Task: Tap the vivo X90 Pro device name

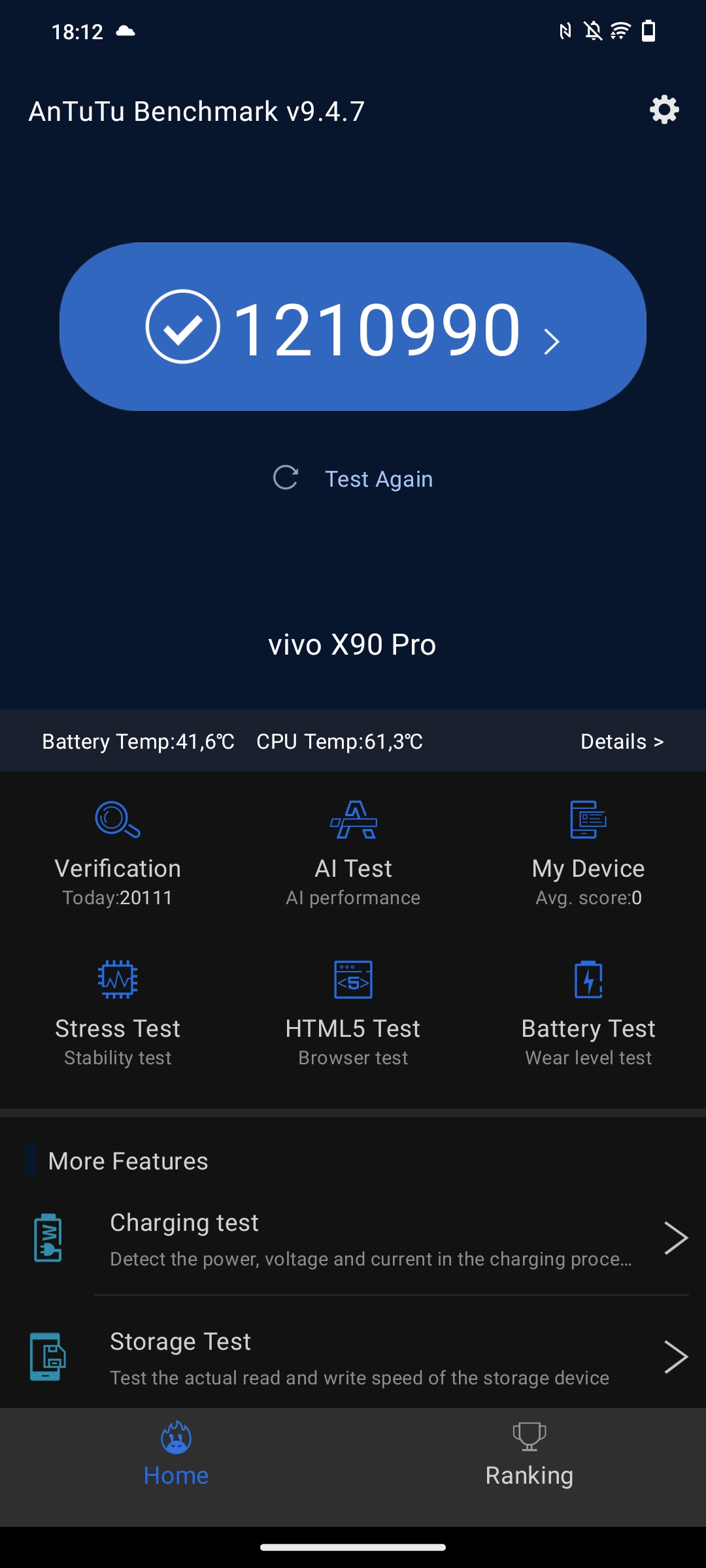Action: pos(353,645)
